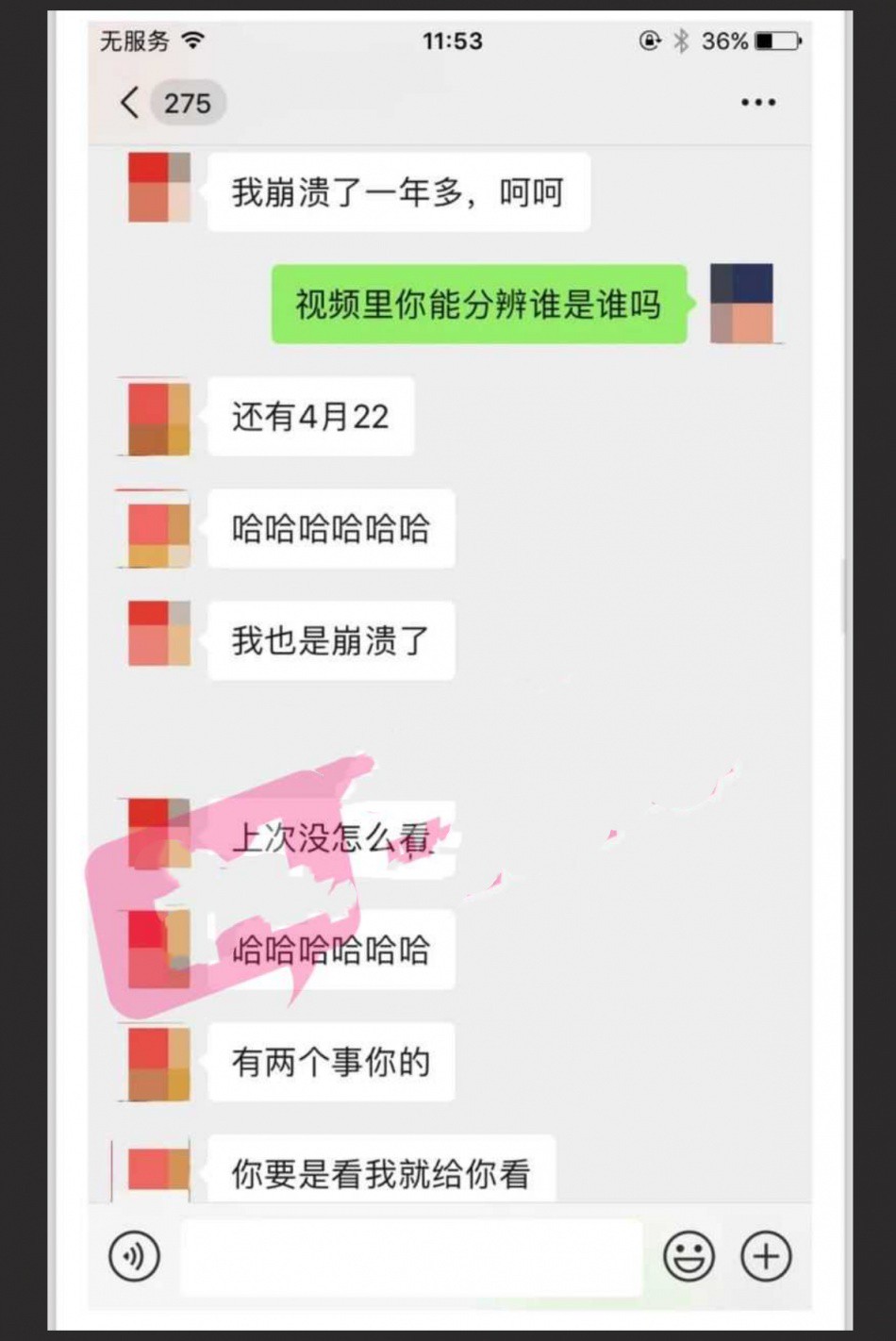Go back to the chat list
Image resolution: width=896 pixels, height=1341 pixels.
(131, 103)
